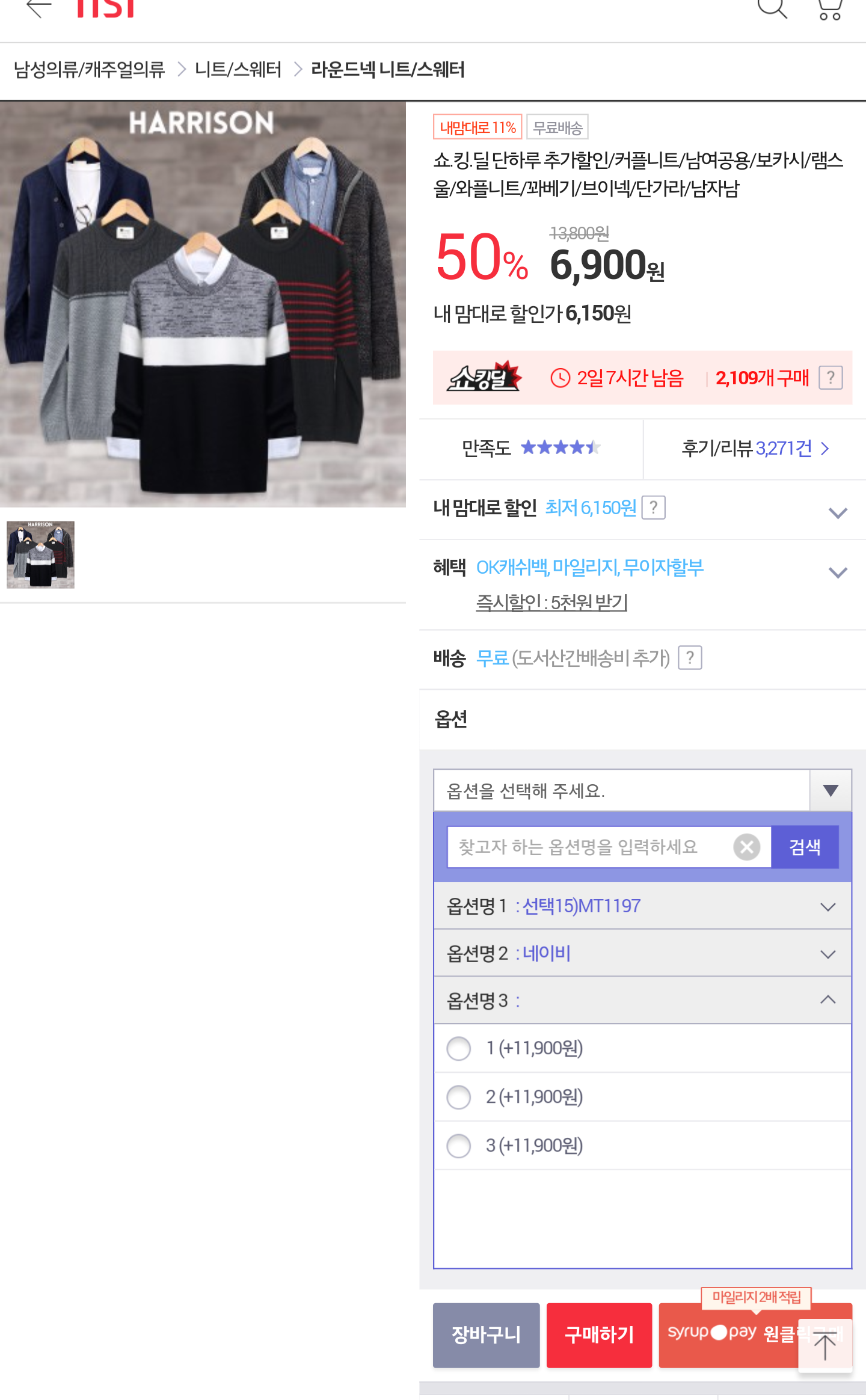The image size is (866, 1400).
Task: Open the 옵션을 선택해 주세요 dropdown
Action: [x=642, y=790]
